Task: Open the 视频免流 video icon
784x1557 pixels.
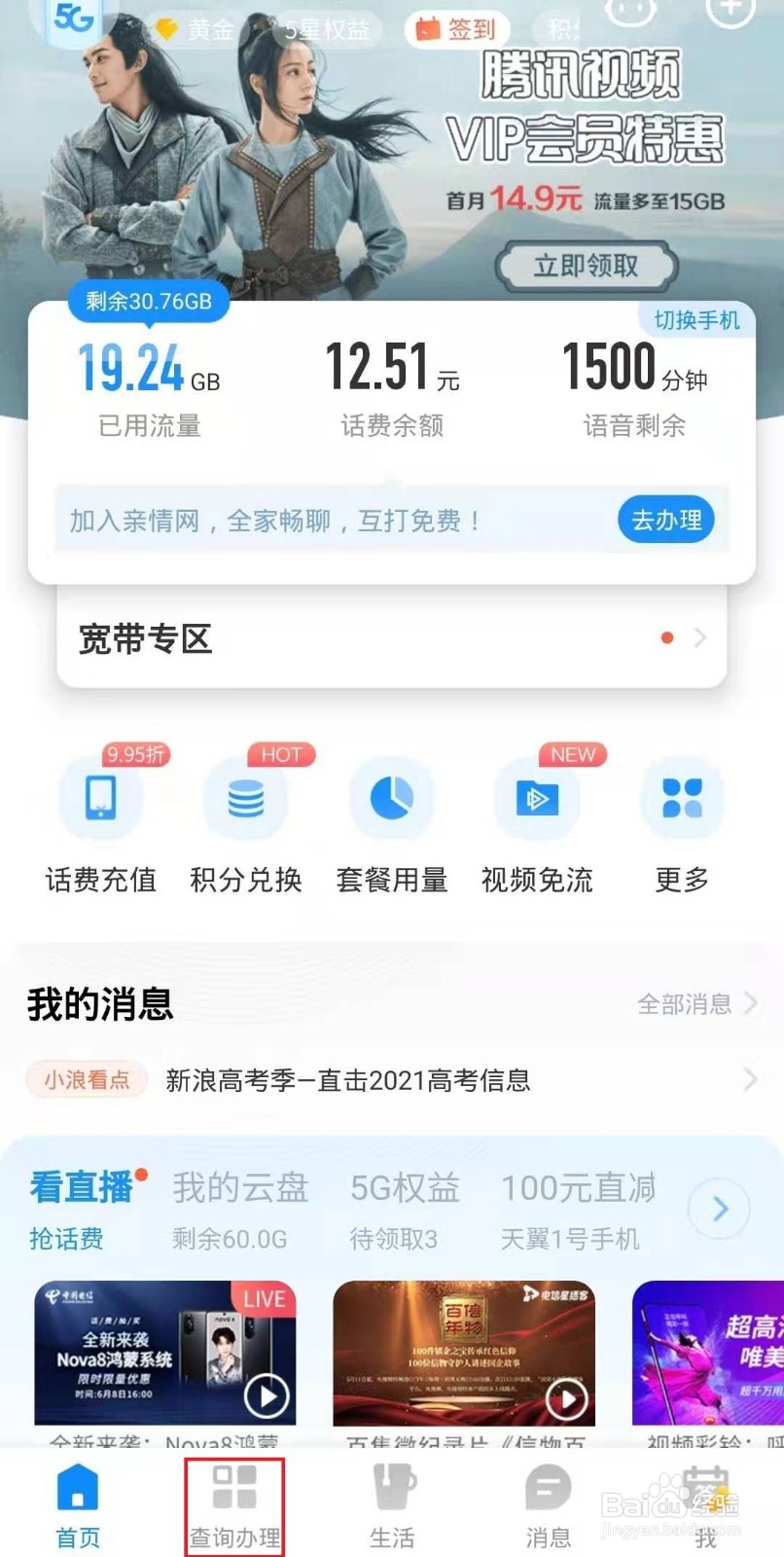Action: (537, 798)
